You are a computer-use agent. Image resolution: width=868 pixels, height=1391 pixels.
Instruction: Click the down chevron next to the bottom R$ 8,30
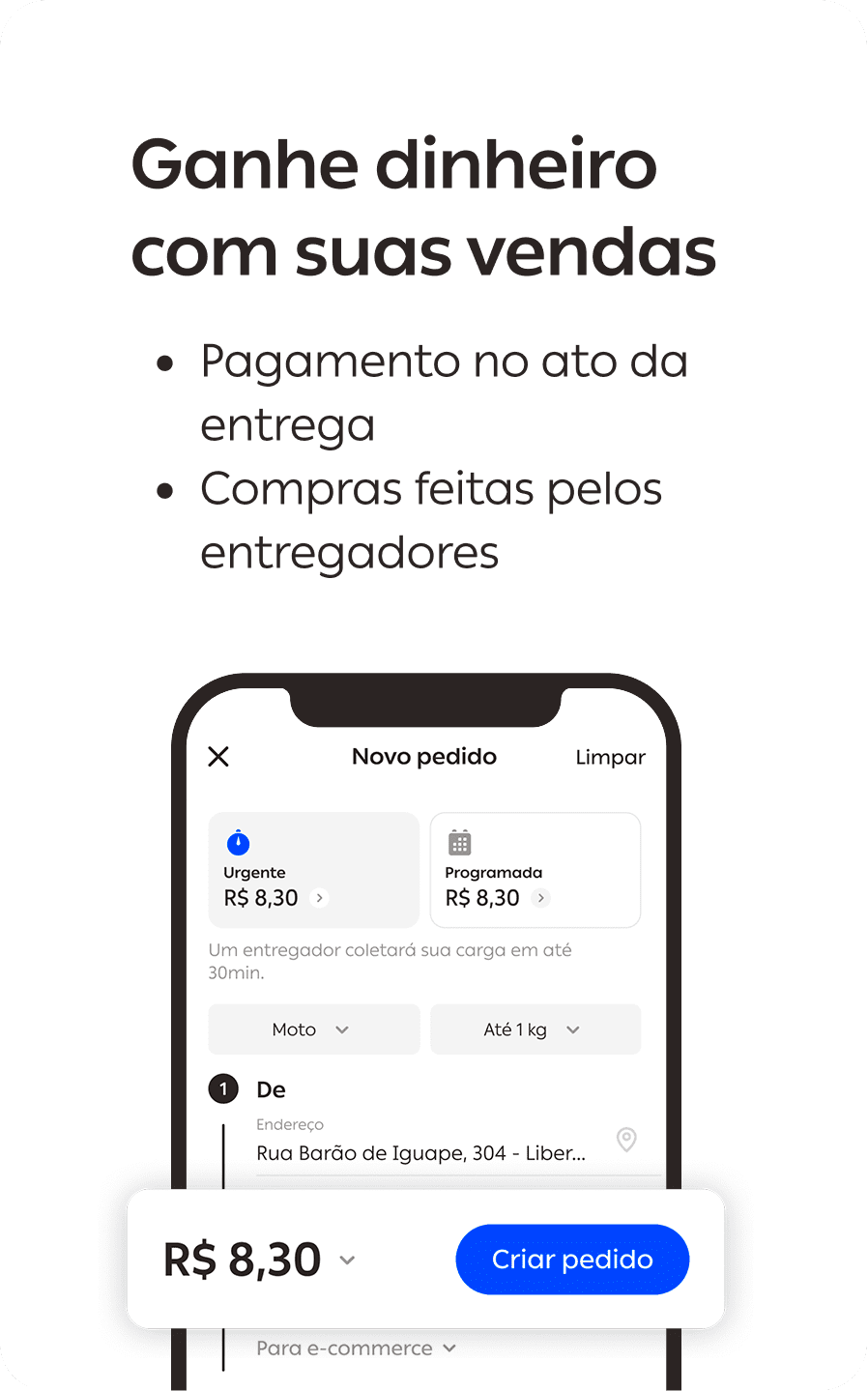point(348,1260)
